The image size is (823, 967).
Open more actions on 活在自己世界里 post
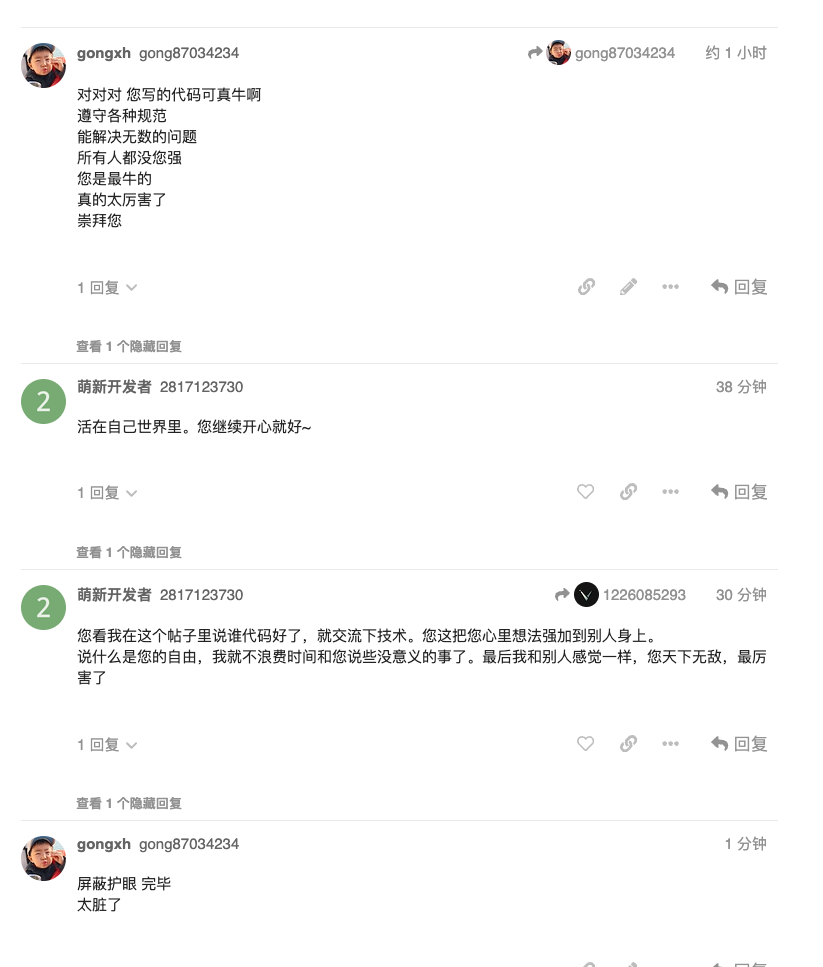pyautogui.click(x=670, y=492)
